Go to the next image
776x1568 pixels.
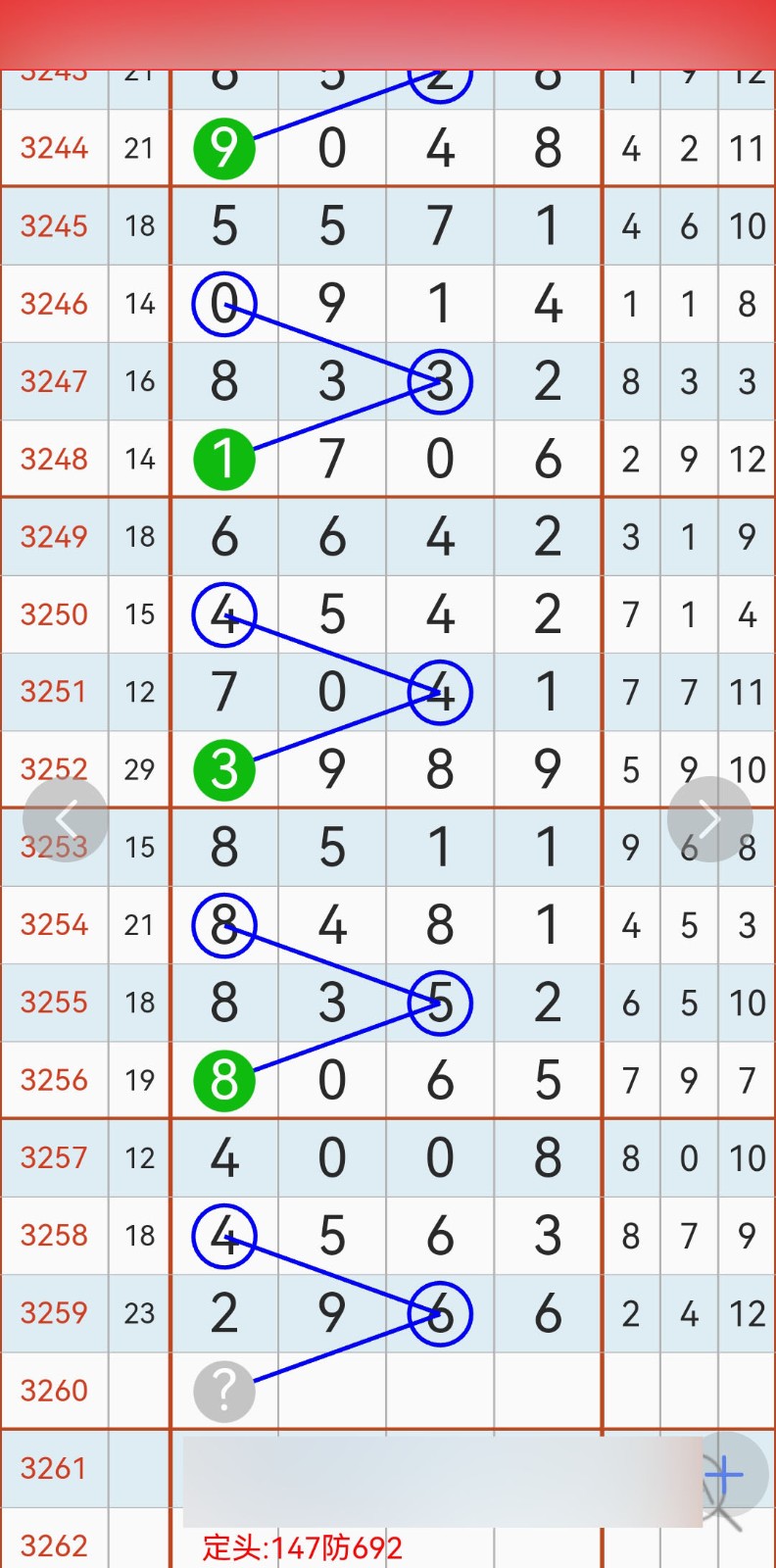click(x=709, y=819)
